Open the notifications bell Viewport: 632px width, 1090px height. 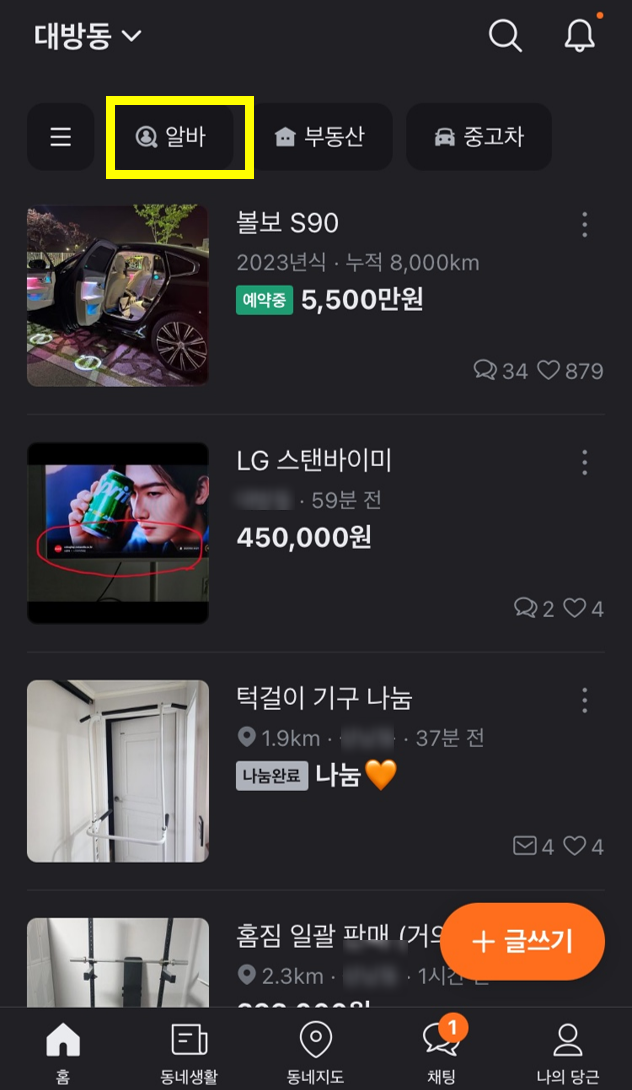[x=579, y=37]
